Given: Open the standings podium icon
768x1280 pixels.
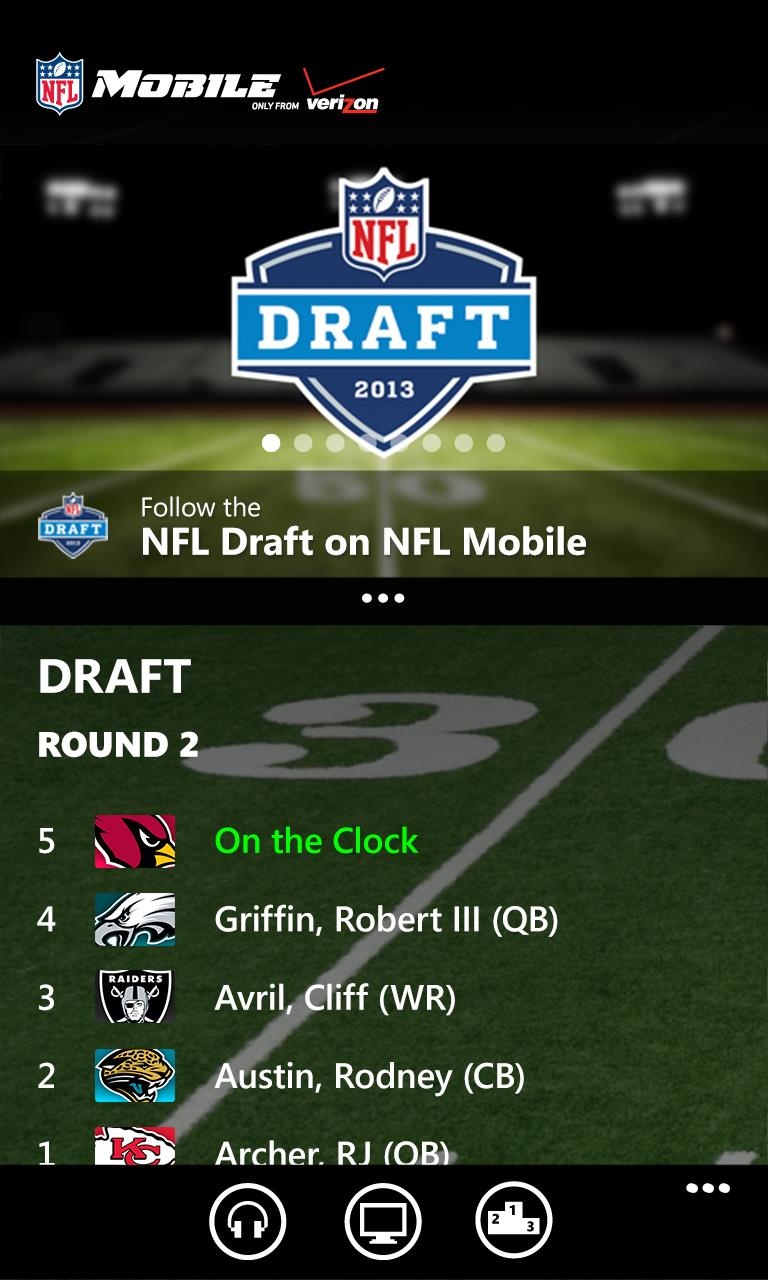Looking at the screenshot, I should 514,1220.
